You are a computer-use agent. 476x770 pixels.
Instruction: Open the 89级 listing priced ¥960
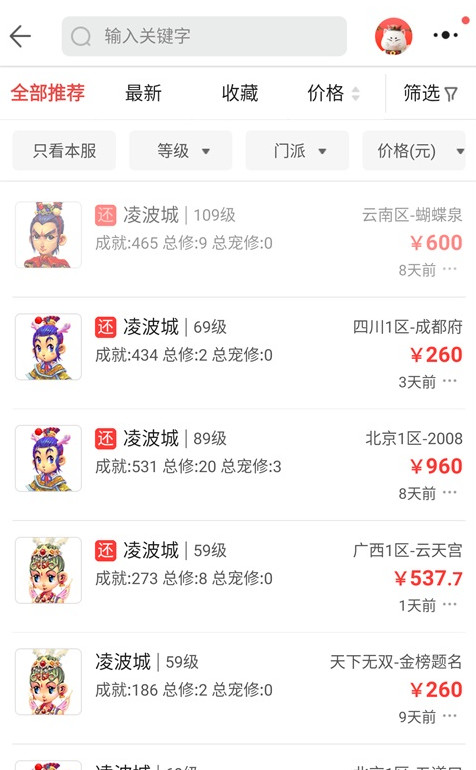pos(239,465)
